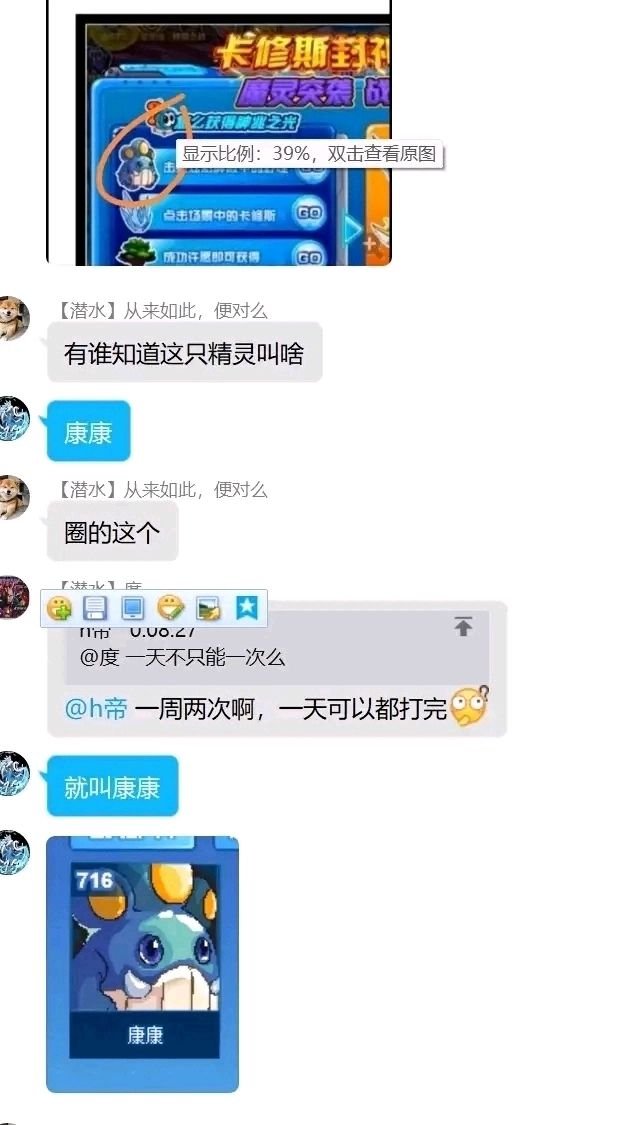Screen dimensions: 644x1125
Task: Tap the @h帝 mention link
Action: tap(96, 710)
